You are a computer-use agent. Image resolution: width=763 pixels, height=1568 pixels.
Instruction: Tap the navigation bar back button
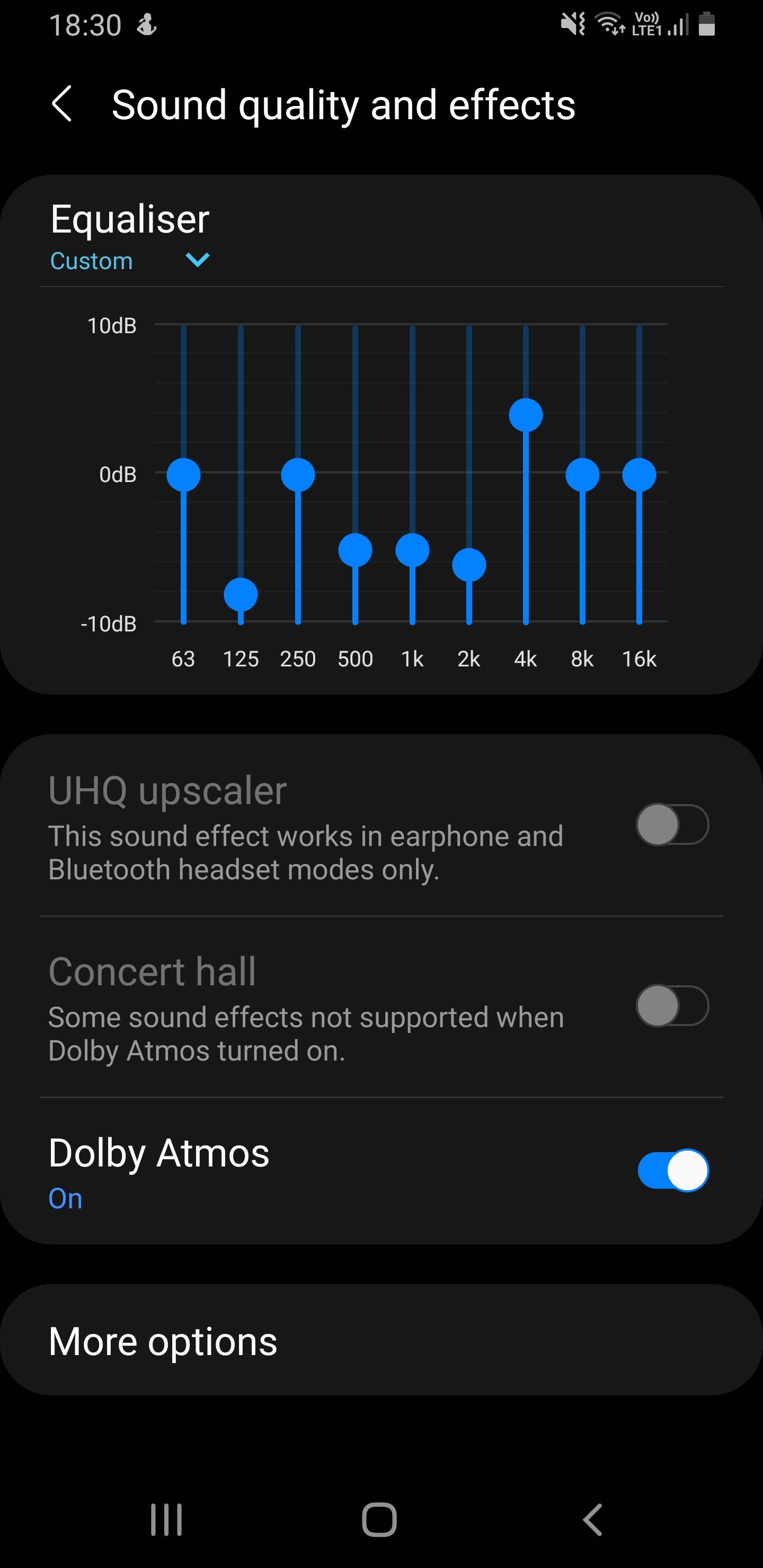coord(592,1517)
